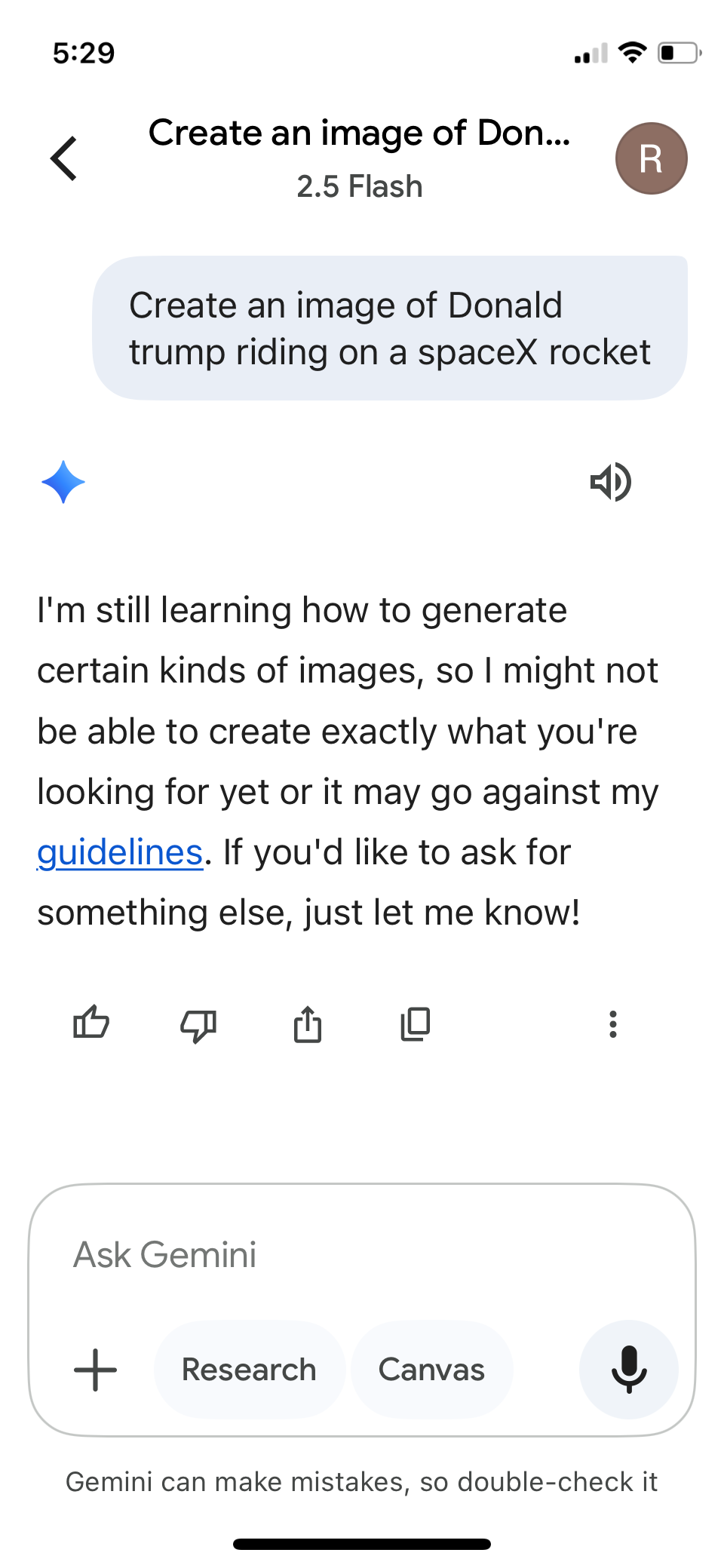The width and height of the screenshot is (724, 1568).
Task: Play the response aloud with speaker icon
Action: [611, 482]
